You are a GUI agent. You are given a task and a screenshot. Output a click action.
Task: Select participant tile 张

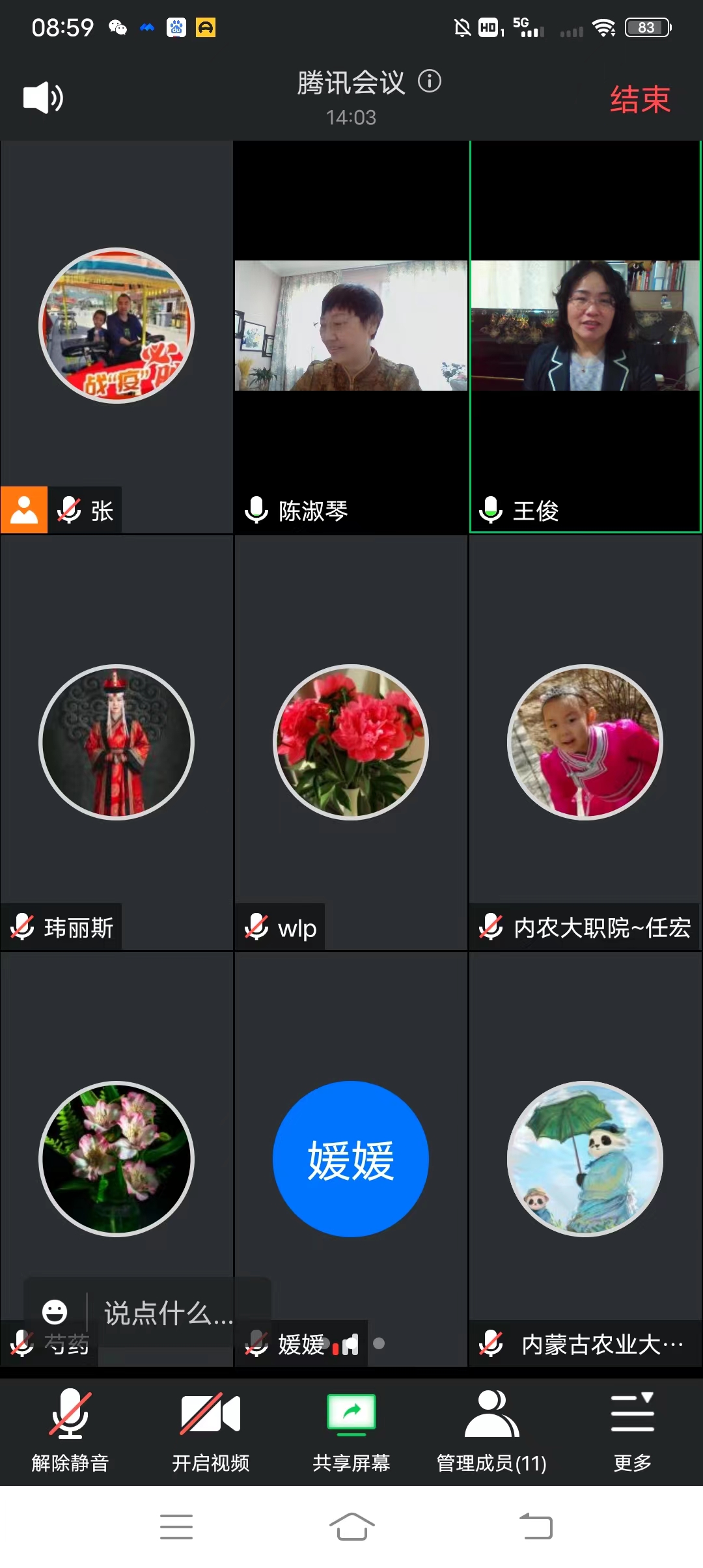point(117,326)
